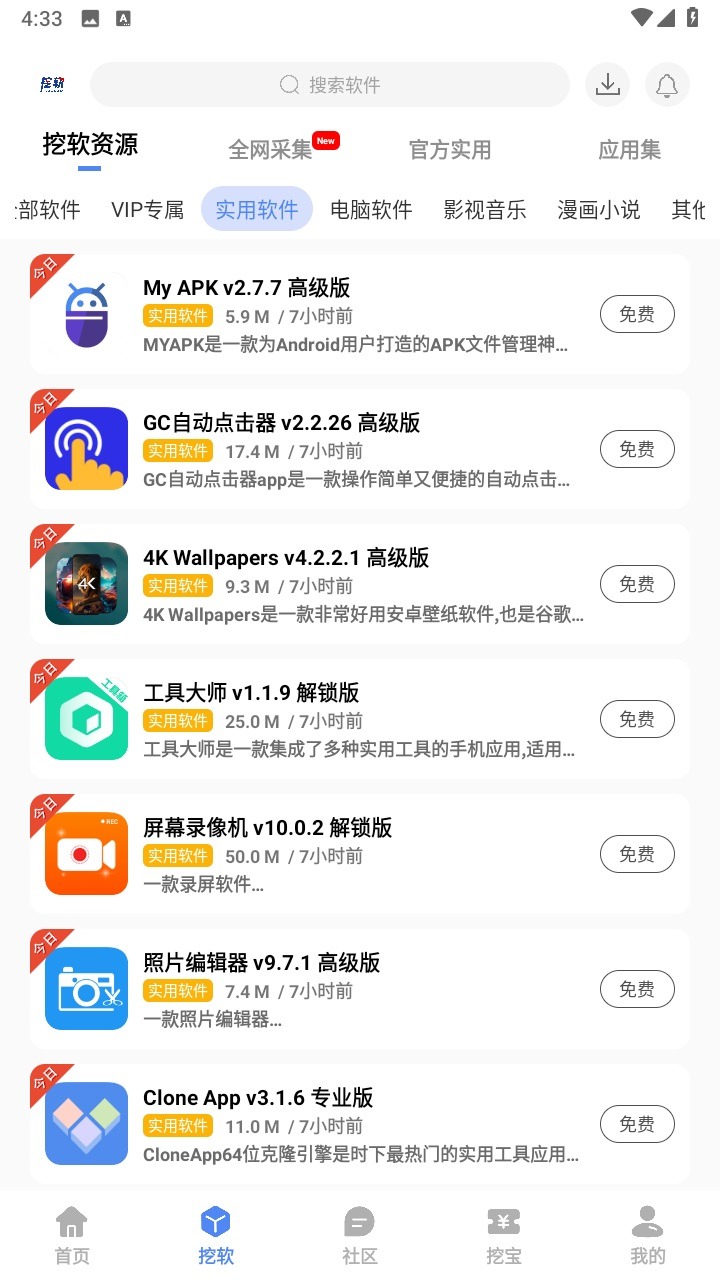The image size is (720, 1280).
Task: Open the 挖宝 tab in bottom navigation
Action: pyautogui.click(x=504, y=1234)
